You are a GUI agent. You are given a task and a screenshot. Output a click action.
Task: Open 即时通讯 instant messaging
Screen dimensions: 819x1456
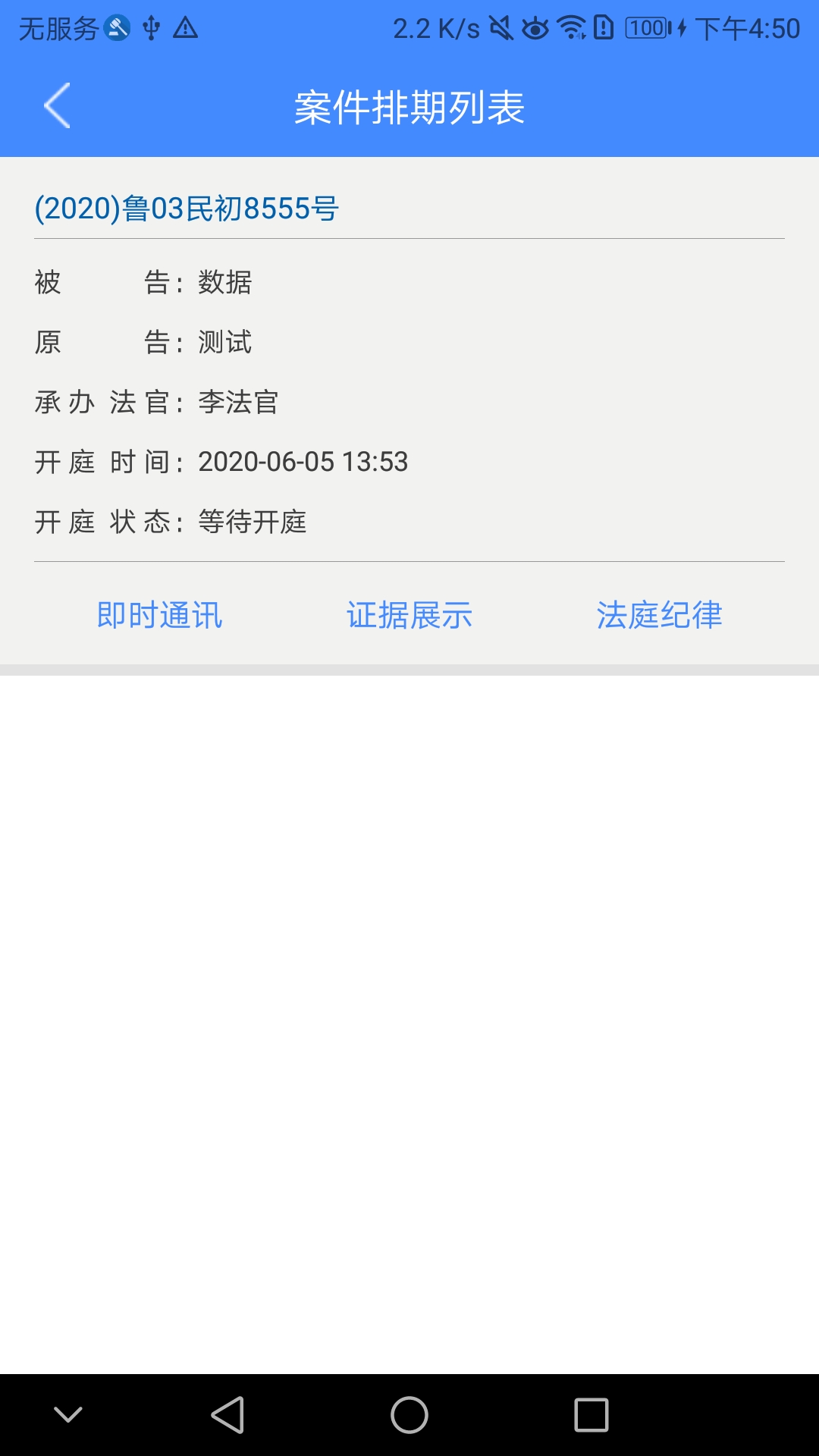pyautogui.click(x=159, y=616)
